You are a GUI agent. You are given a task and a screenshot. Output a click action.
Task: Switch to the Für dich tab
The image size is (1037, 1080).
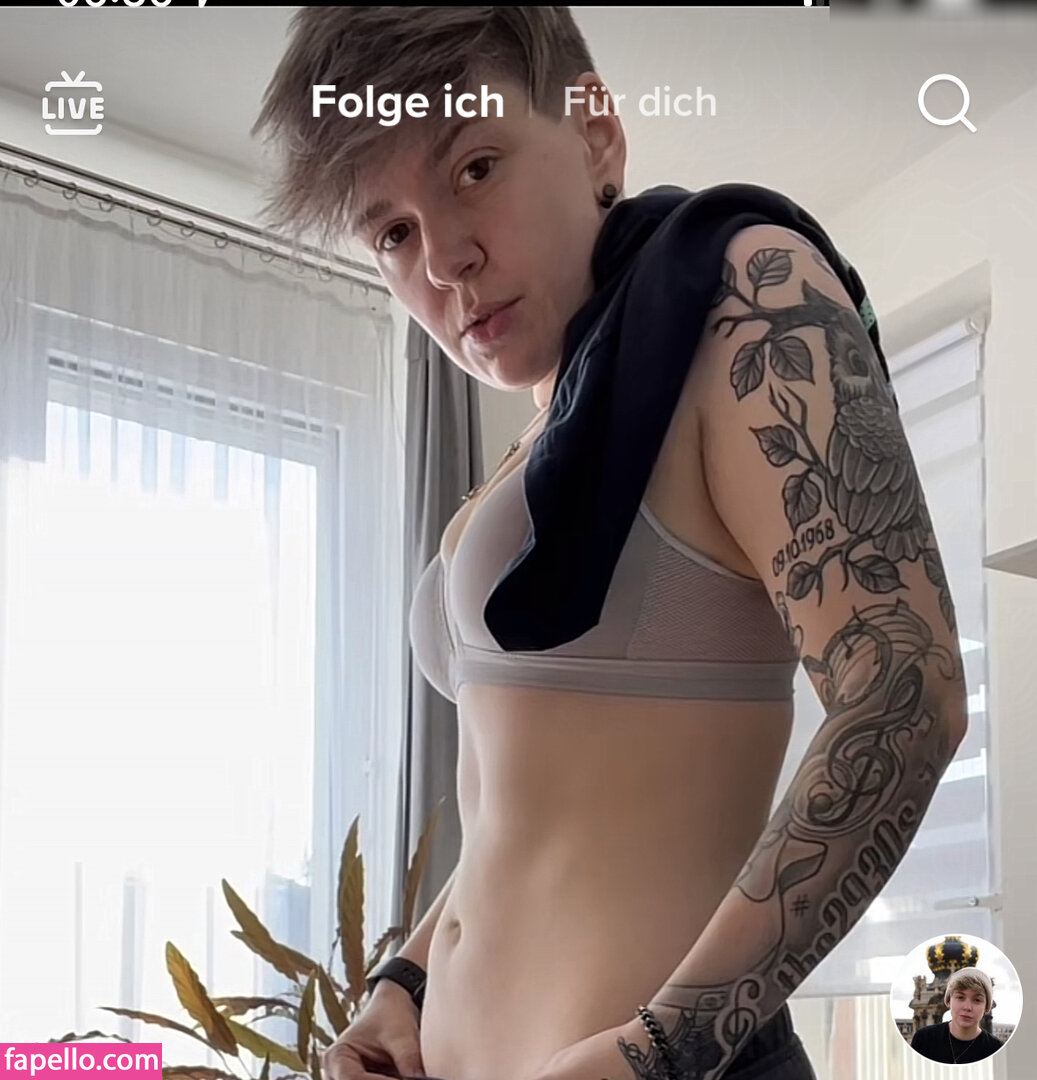tap(640, 103)
